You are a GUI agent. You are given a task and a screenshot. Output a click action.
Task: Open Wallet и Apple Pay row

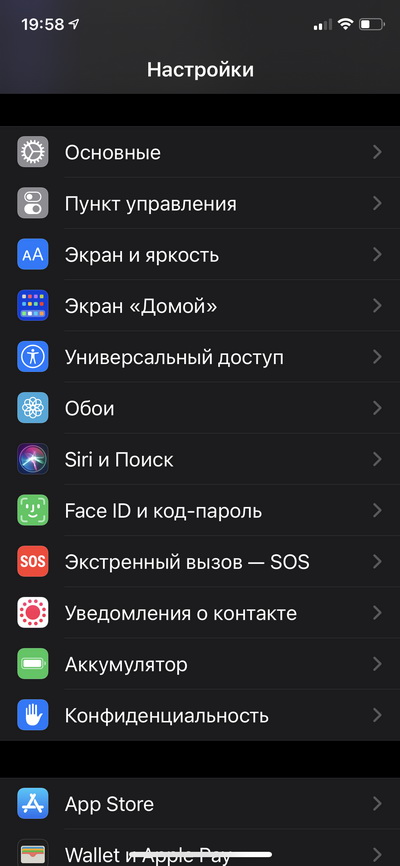pyautogui.click(x=200, y=848)
